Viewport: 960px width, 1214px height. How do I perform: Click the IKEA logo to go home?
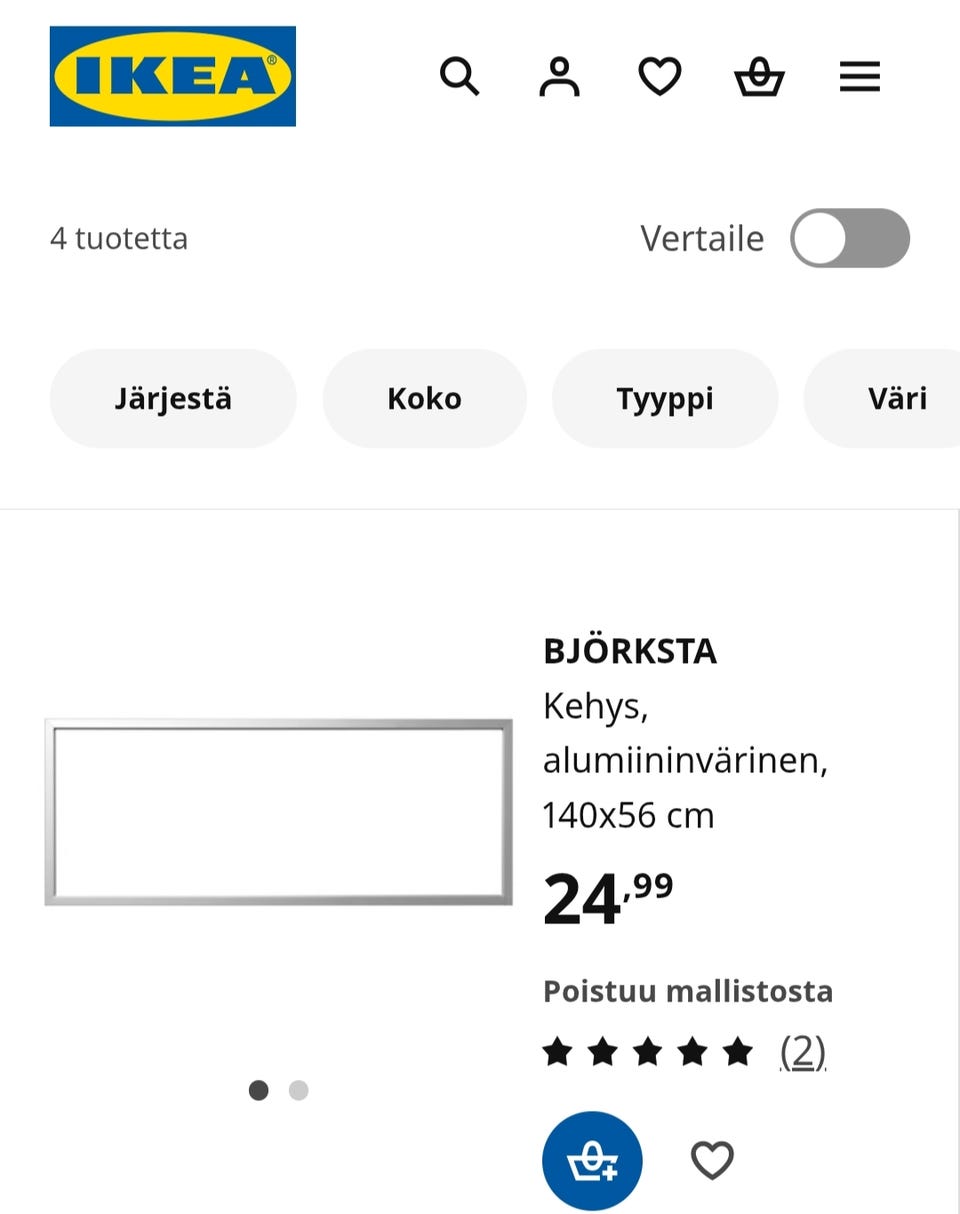tap(172, 76)
